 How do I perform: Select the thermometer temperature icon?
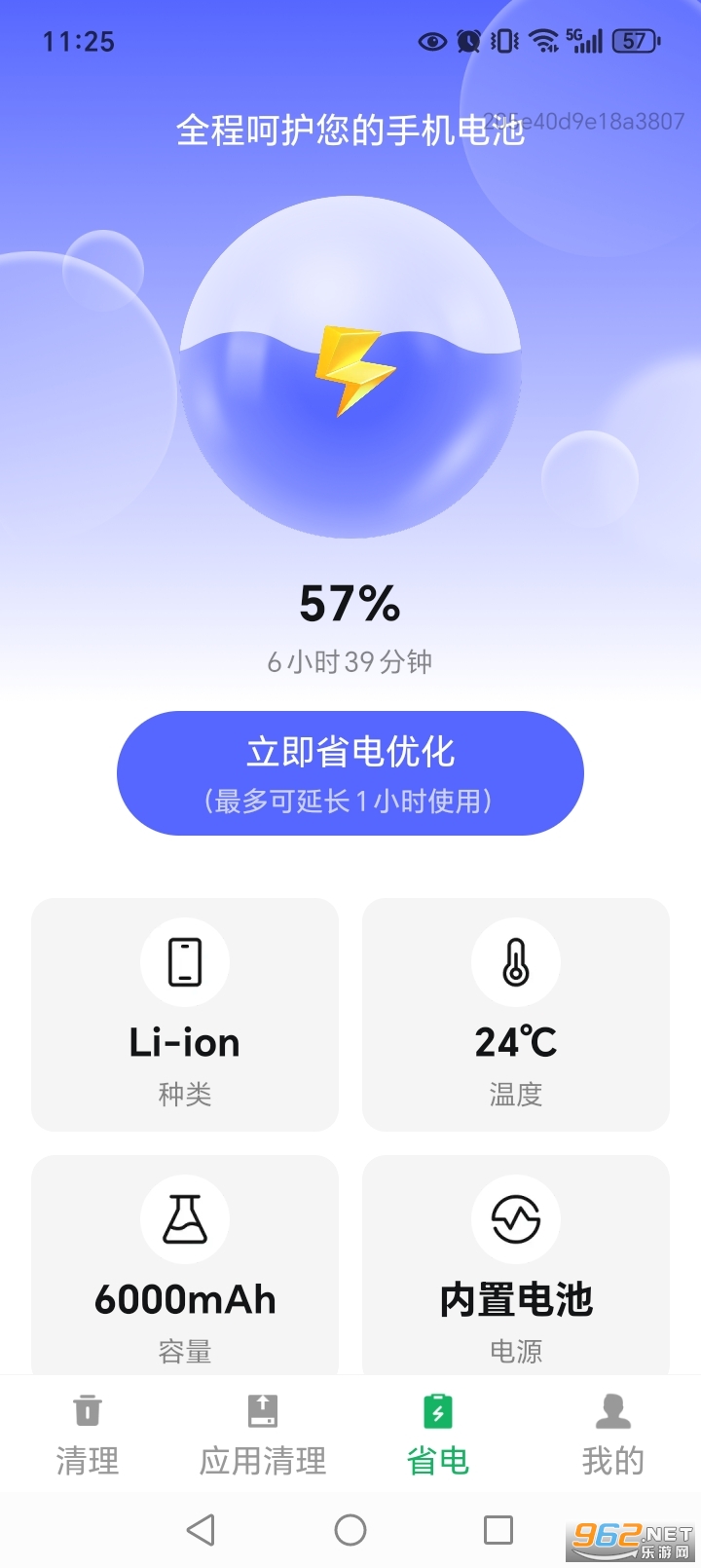[515, 962]
